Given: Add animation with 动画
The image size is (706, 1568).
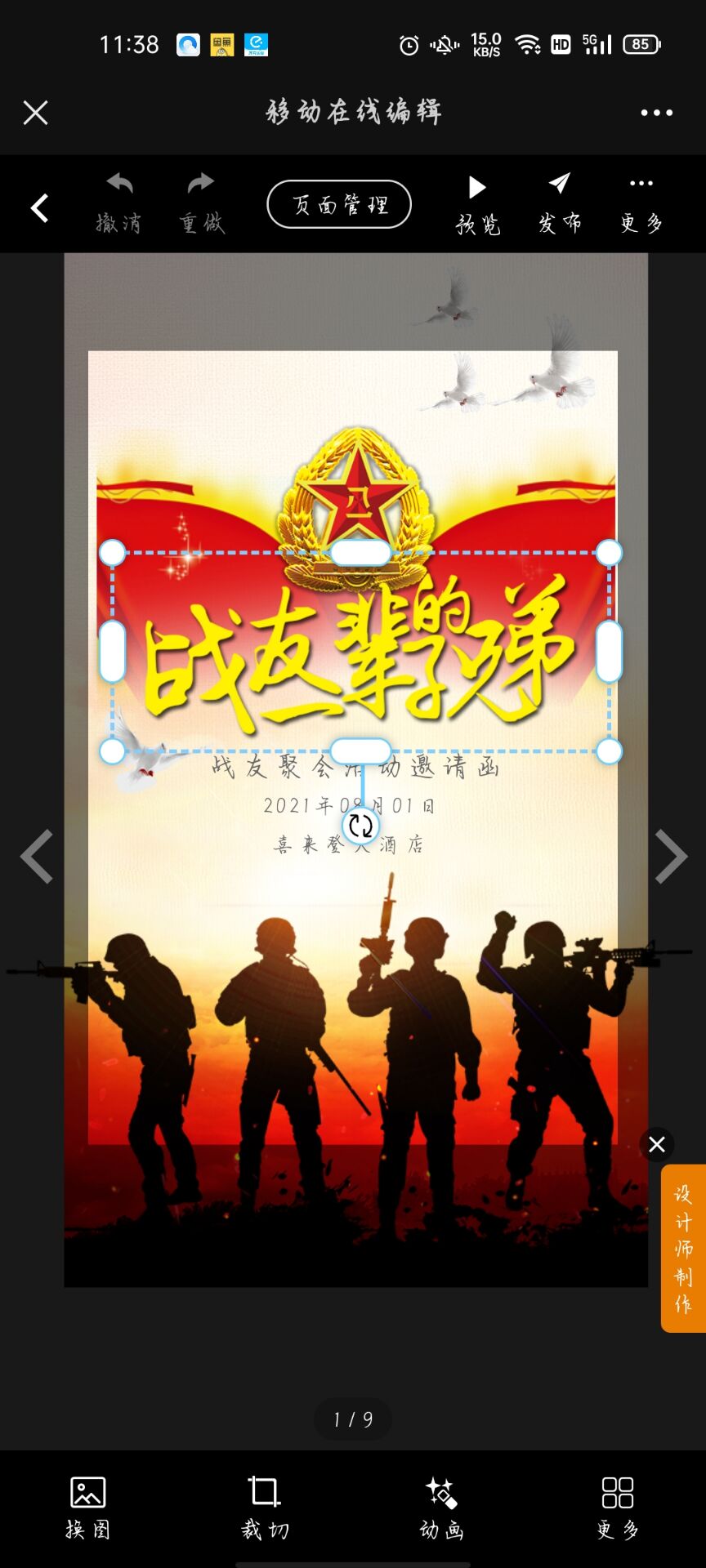Looking at the screenshot, I should click(x=441, y=1507).
